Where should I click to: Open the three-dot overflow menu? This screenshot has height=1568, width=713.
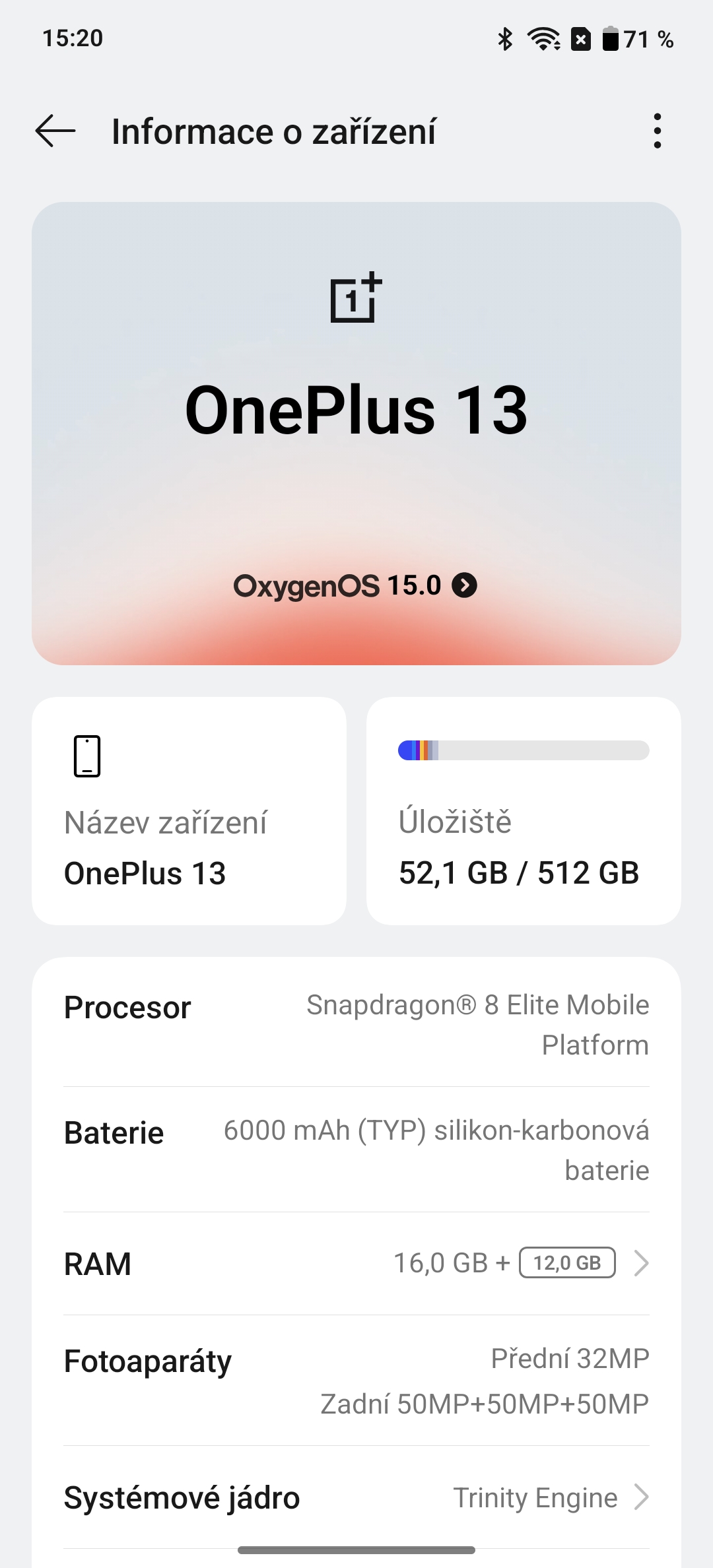[656, 131]
